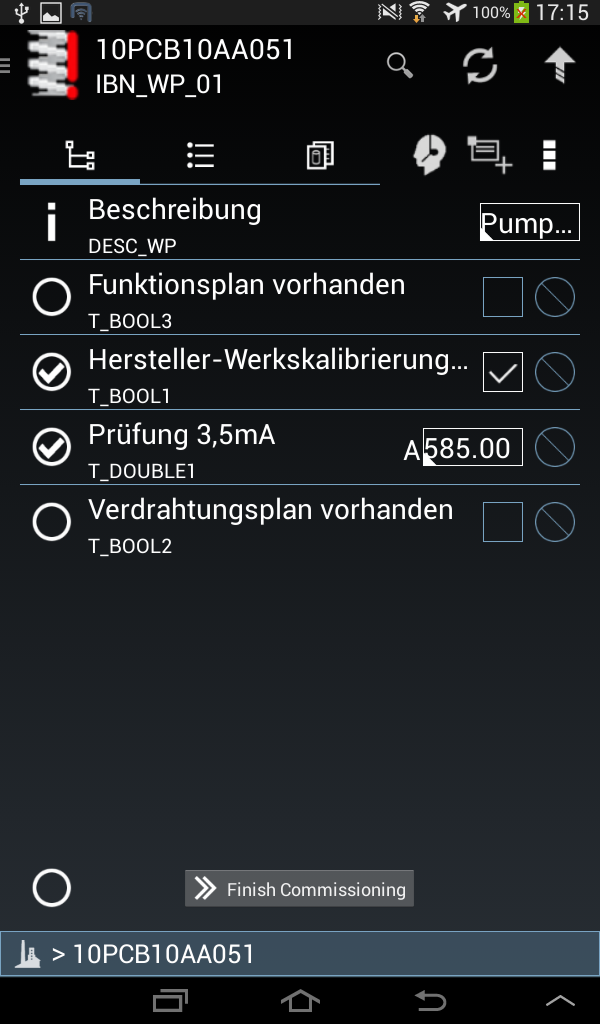Check the Funktionsplan vorhanden checkbox
Viewport: 600px width, 1024px height.
[x=503, y=297]
